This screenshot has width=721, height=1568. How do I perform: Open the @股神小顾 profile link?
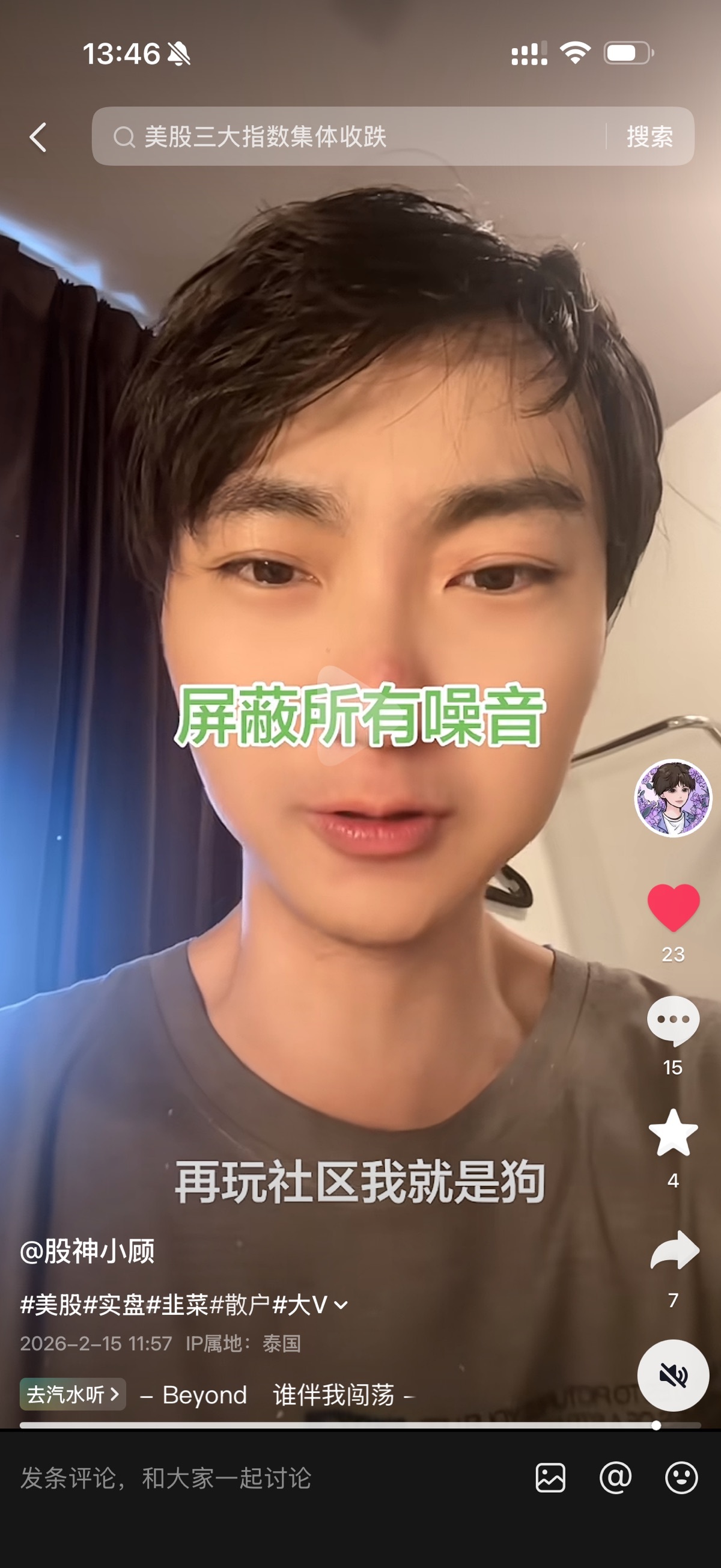coord(87,1252)
